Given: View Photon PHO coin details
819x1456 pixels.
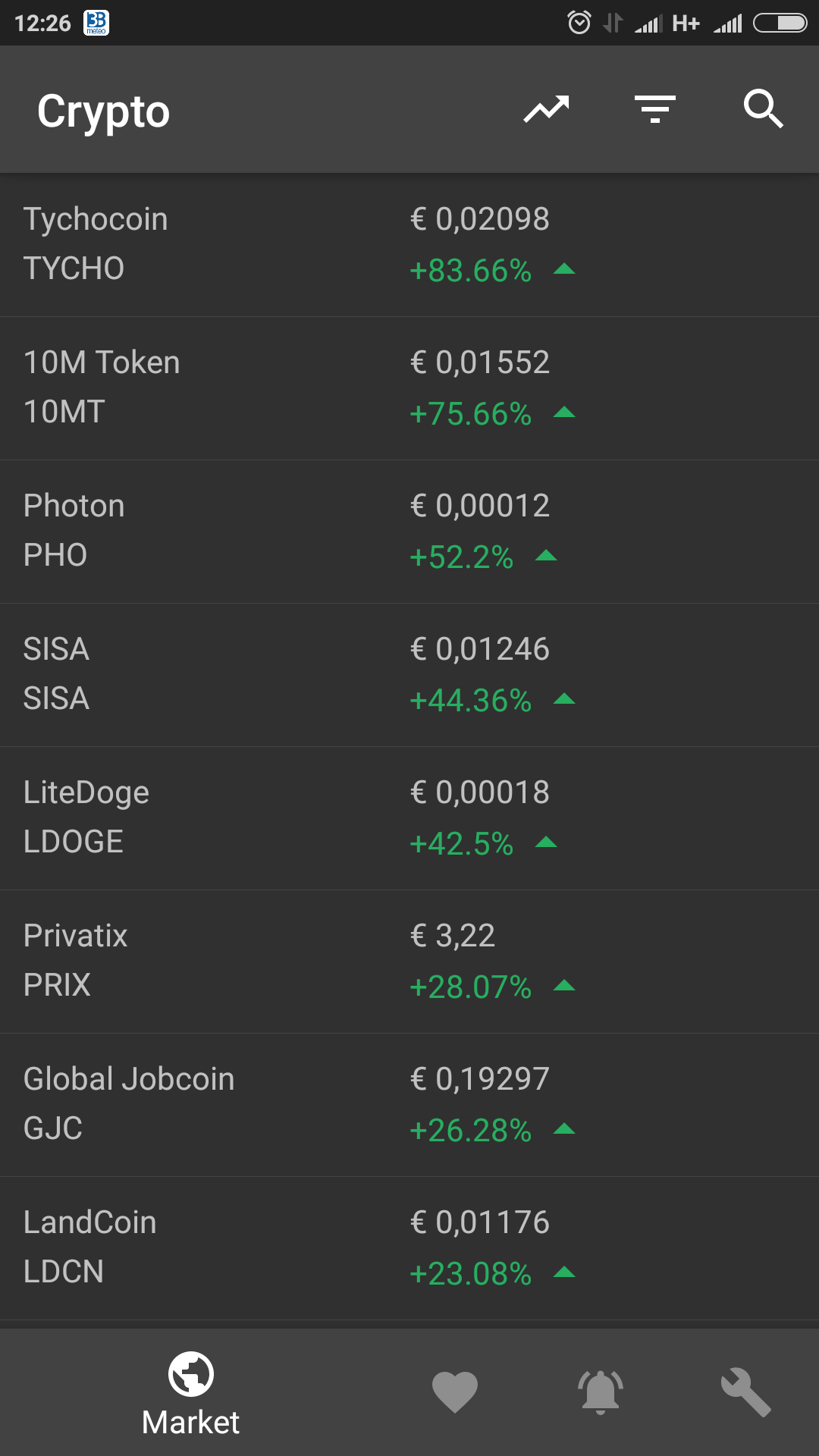Looking at the screenshot, I should click(409, 532).
